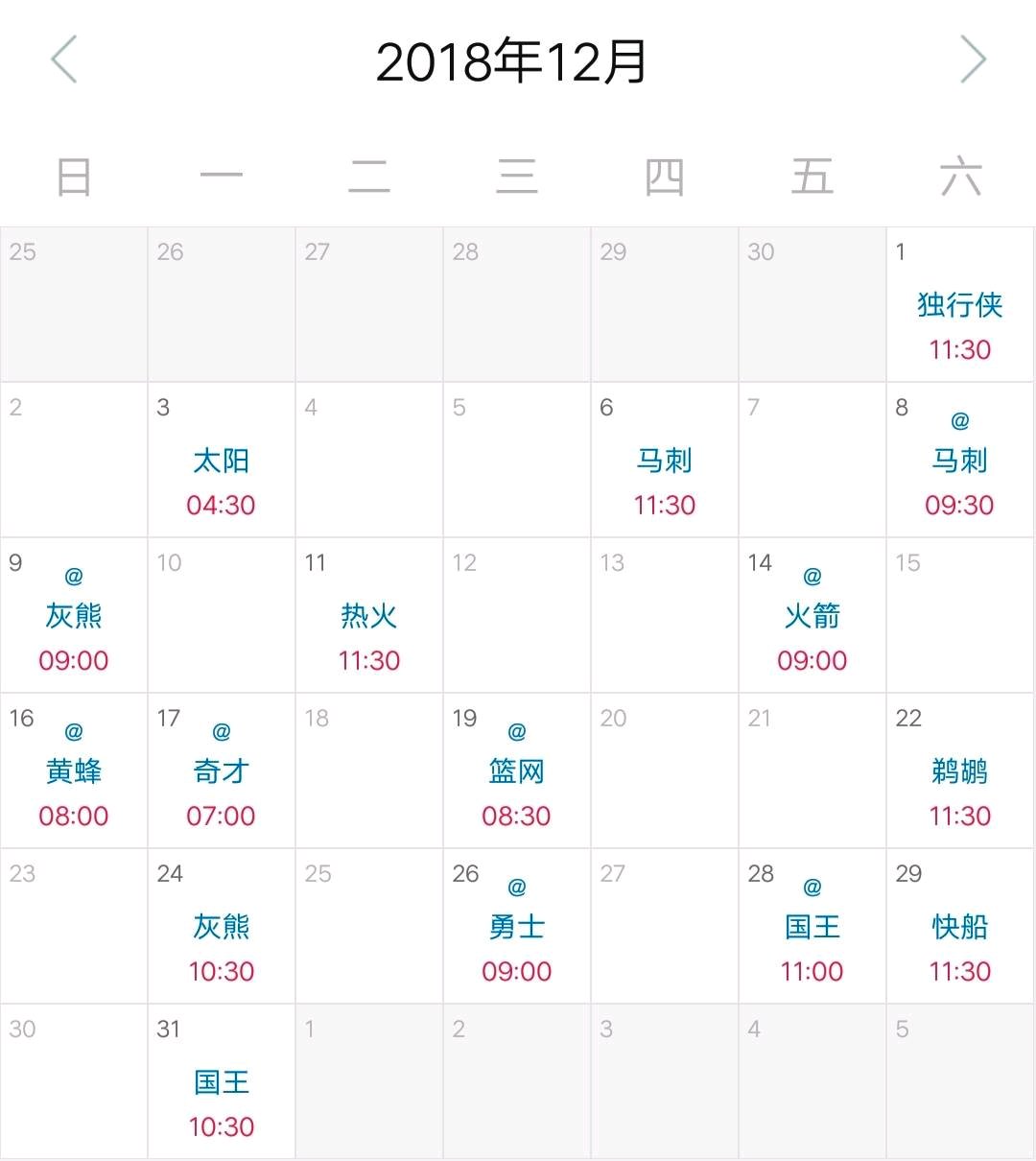Image resolution: width=1036 pixels, height=1161 pixels.
Task: Go to the previous month
Action: tap(63, 59)
